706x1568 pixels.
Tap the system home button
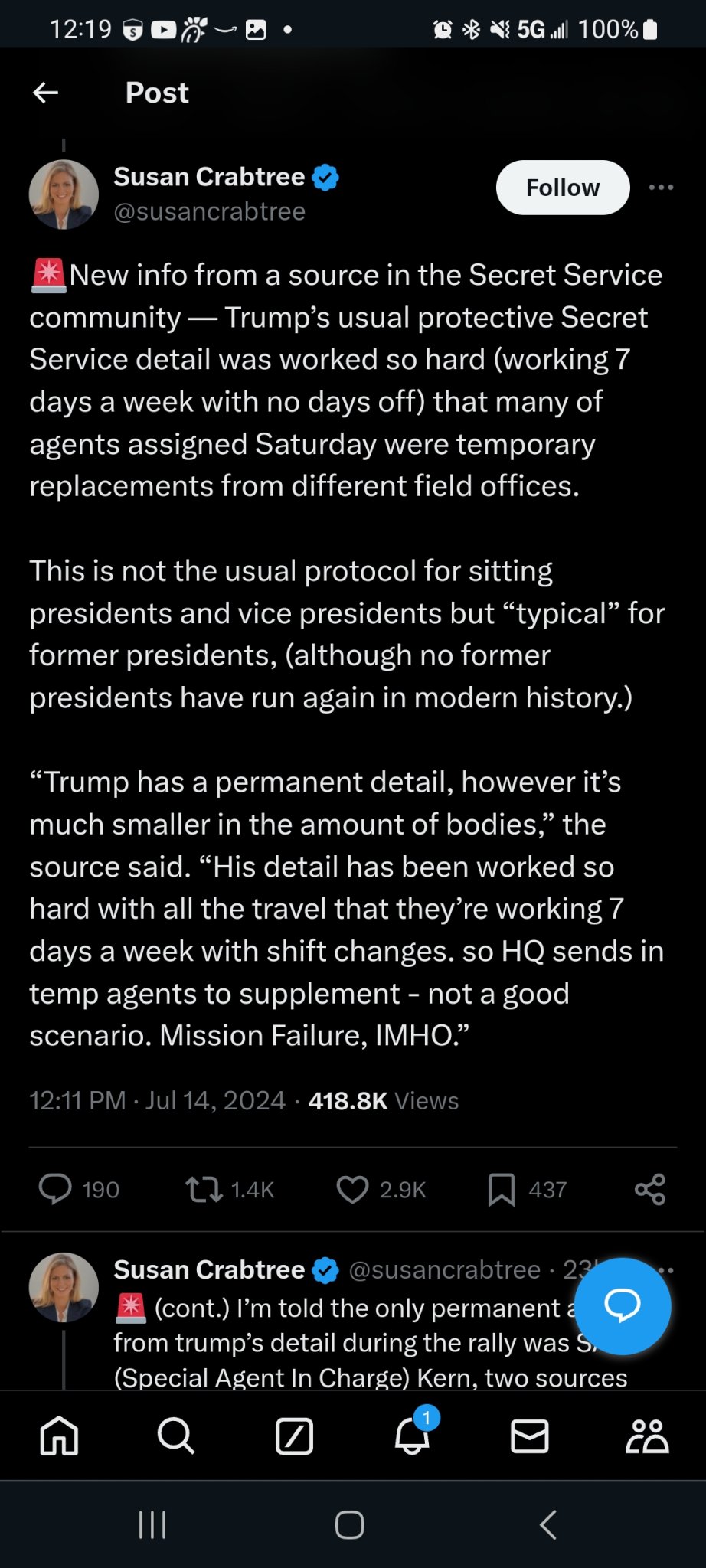(350, 1524)
